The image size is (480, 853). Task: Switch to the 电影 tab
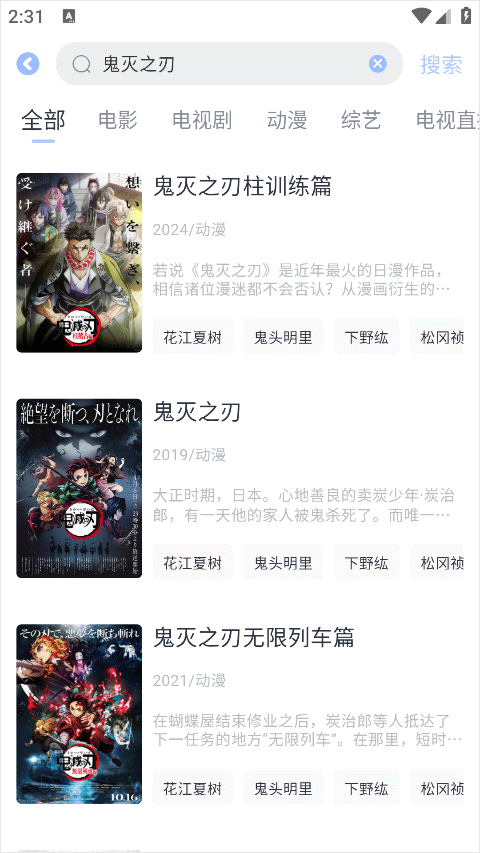click(x=118, y=120)
